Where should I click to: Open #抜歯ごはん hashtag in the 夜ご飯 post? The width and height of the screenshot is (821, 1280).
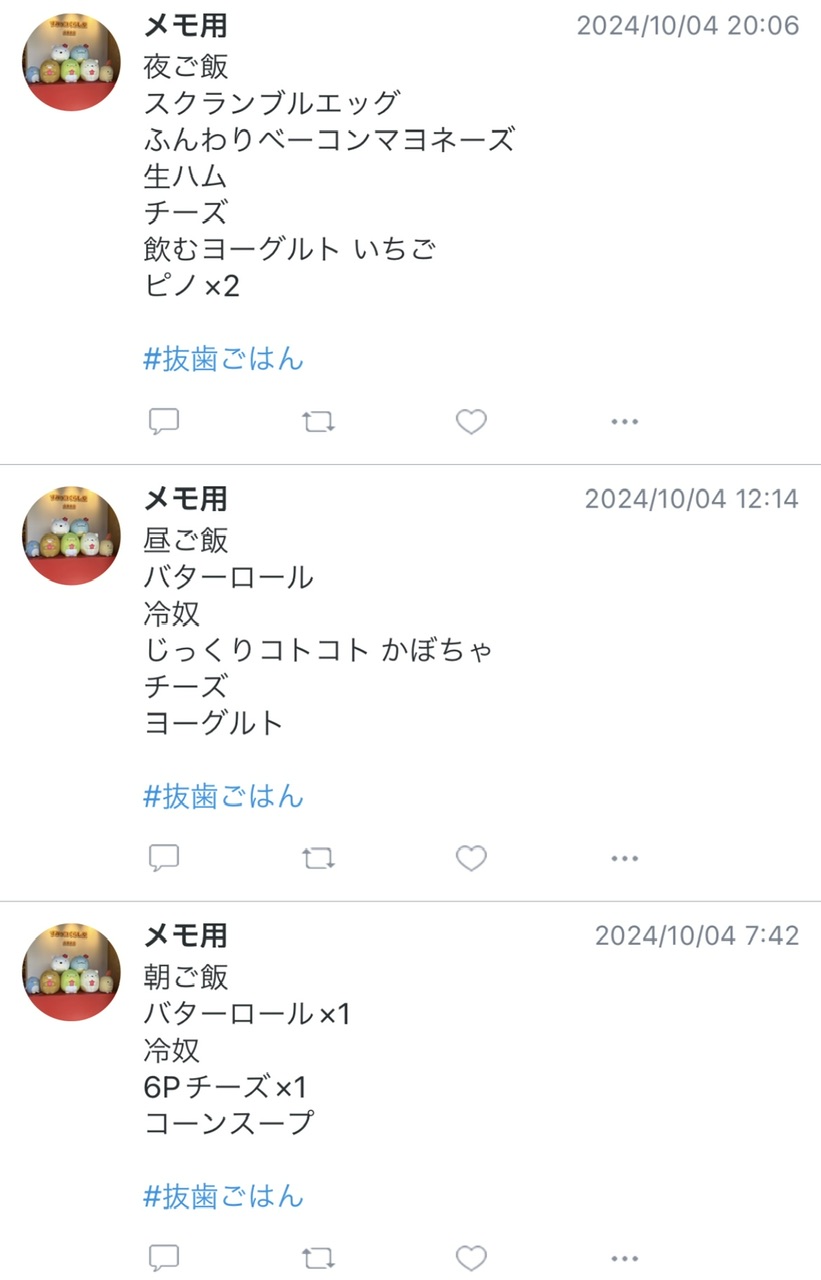(223, 360)
